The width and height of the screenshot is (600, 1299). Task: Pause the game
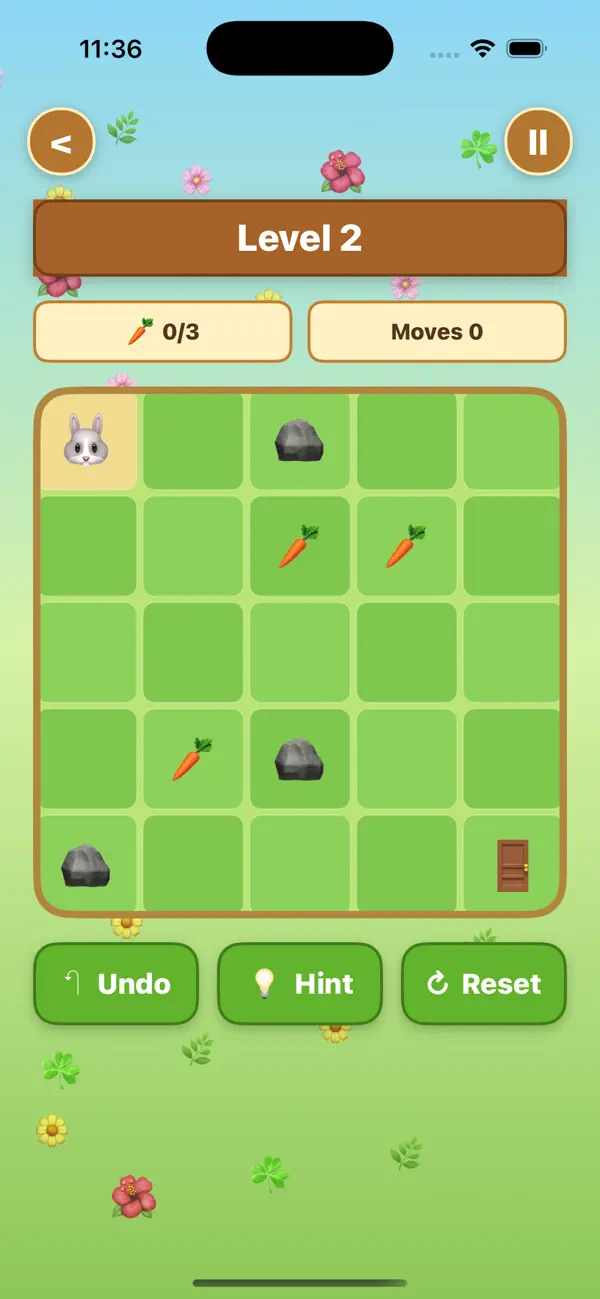(538, 142)
